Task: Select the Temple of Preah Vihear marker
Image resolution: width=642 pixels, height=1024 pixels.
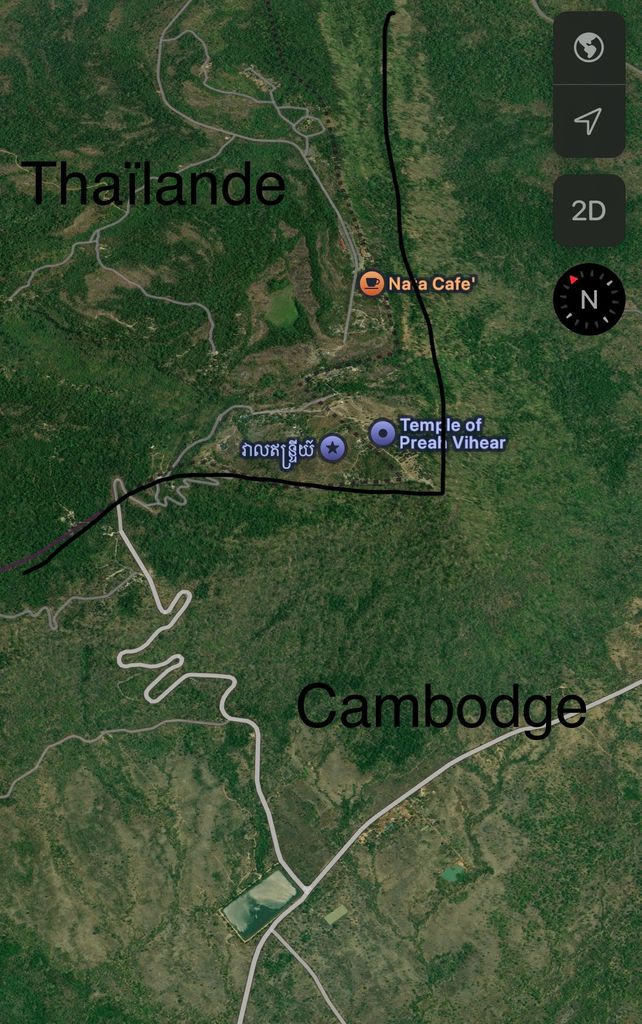Action: coord(382,433)
